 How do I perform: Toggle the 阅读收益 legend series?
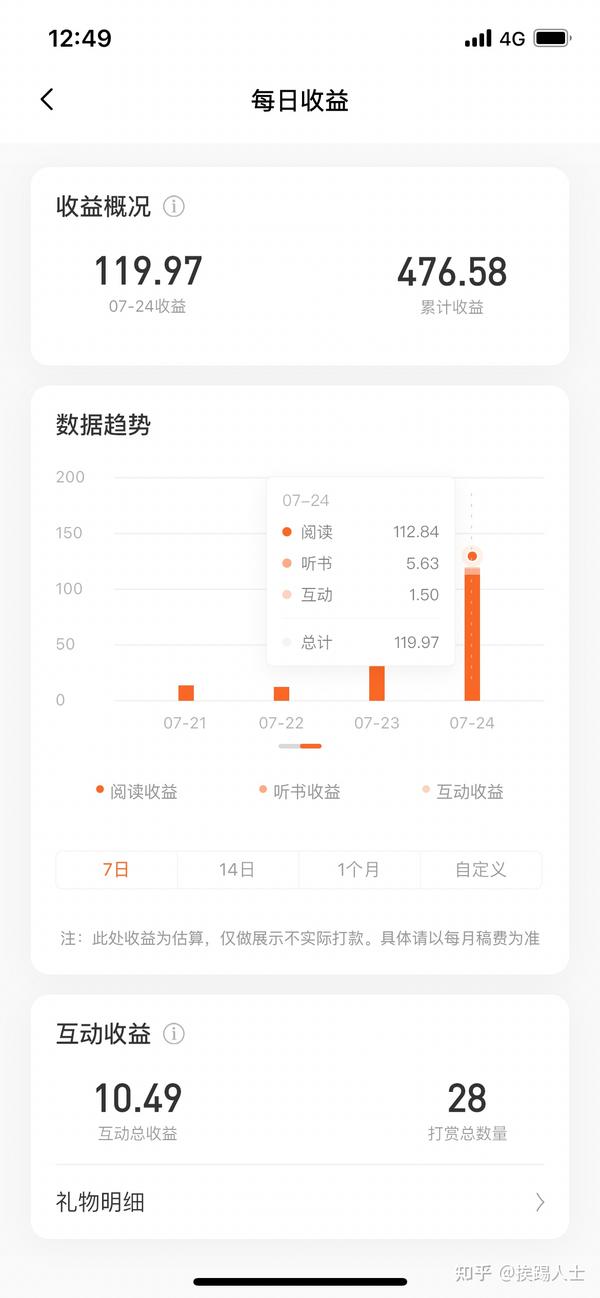(137, 792)
